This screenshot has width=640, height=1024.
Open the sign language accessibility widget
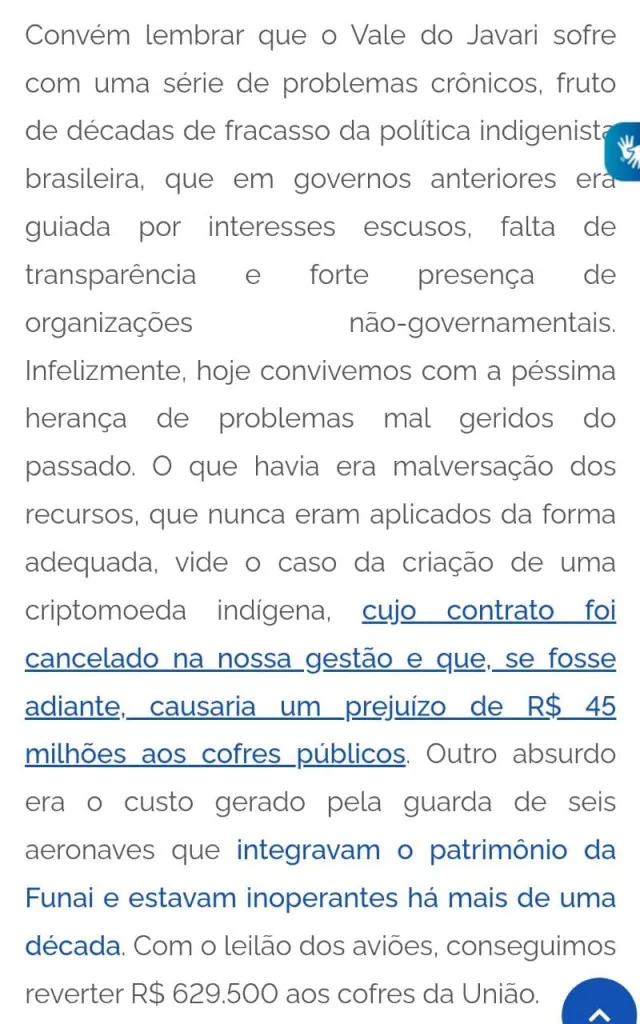(x=626, y=151)
